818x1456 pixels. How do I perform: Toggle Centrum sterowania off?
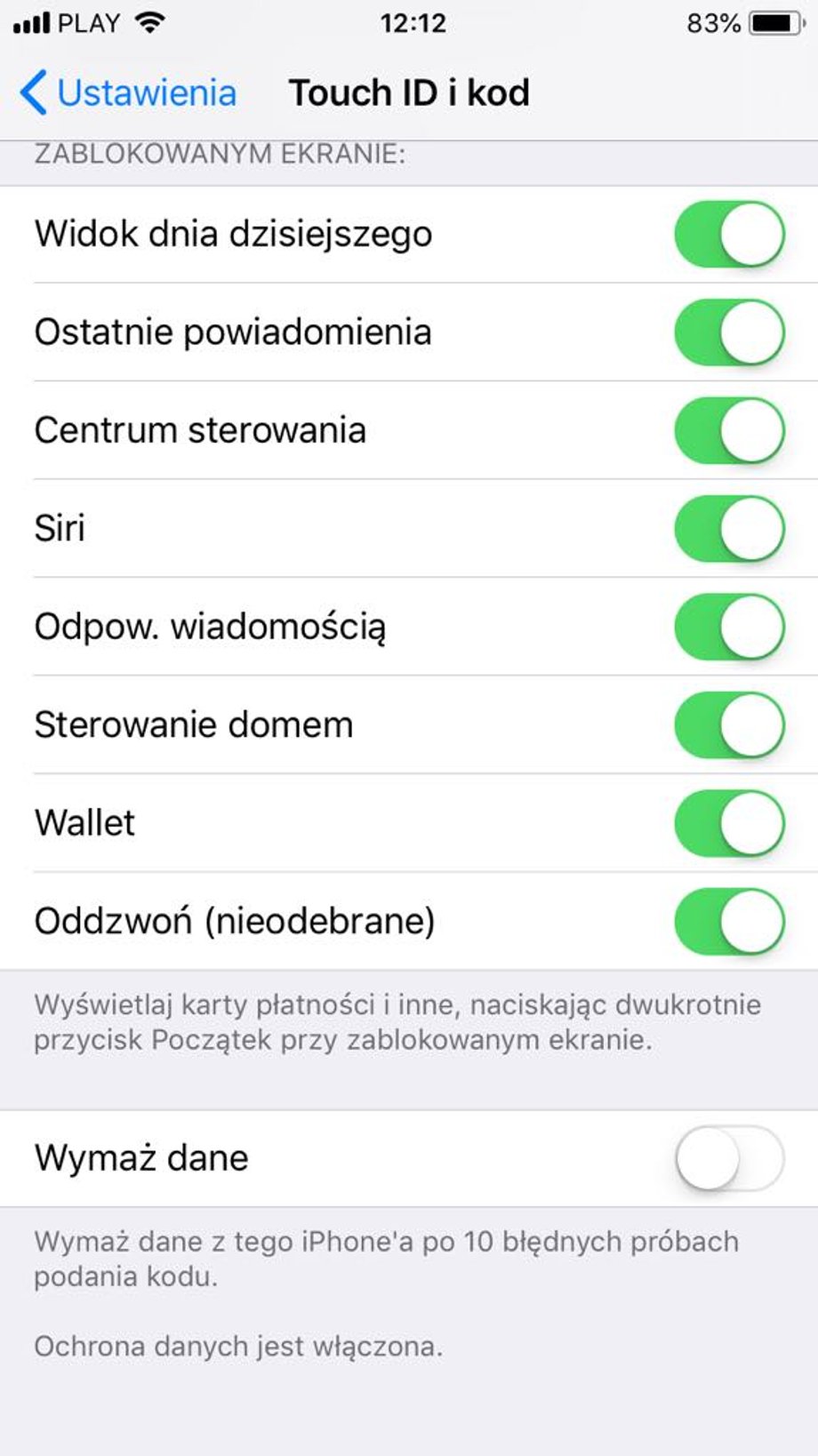coord(729,430)
